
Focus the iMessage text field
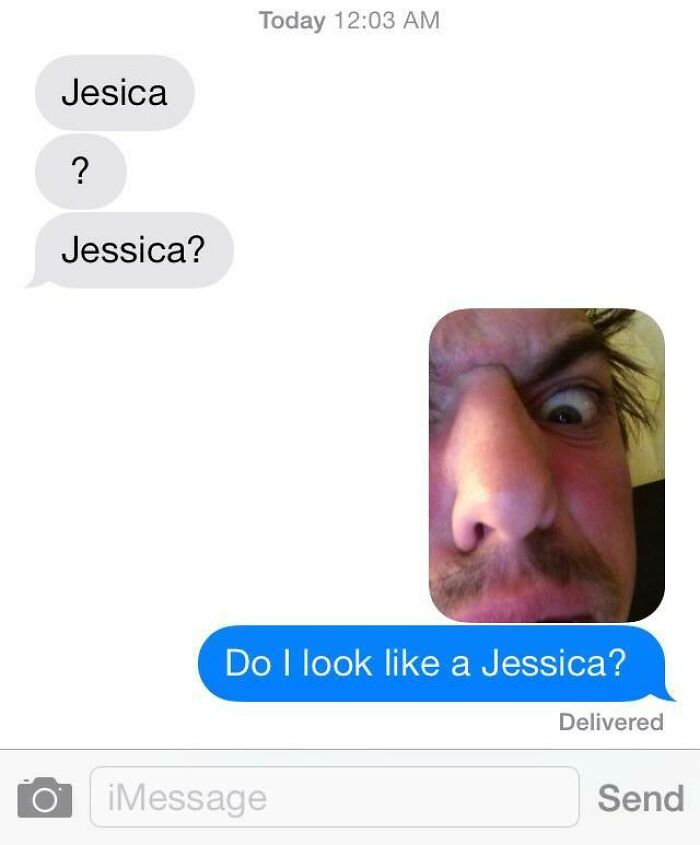334,797
